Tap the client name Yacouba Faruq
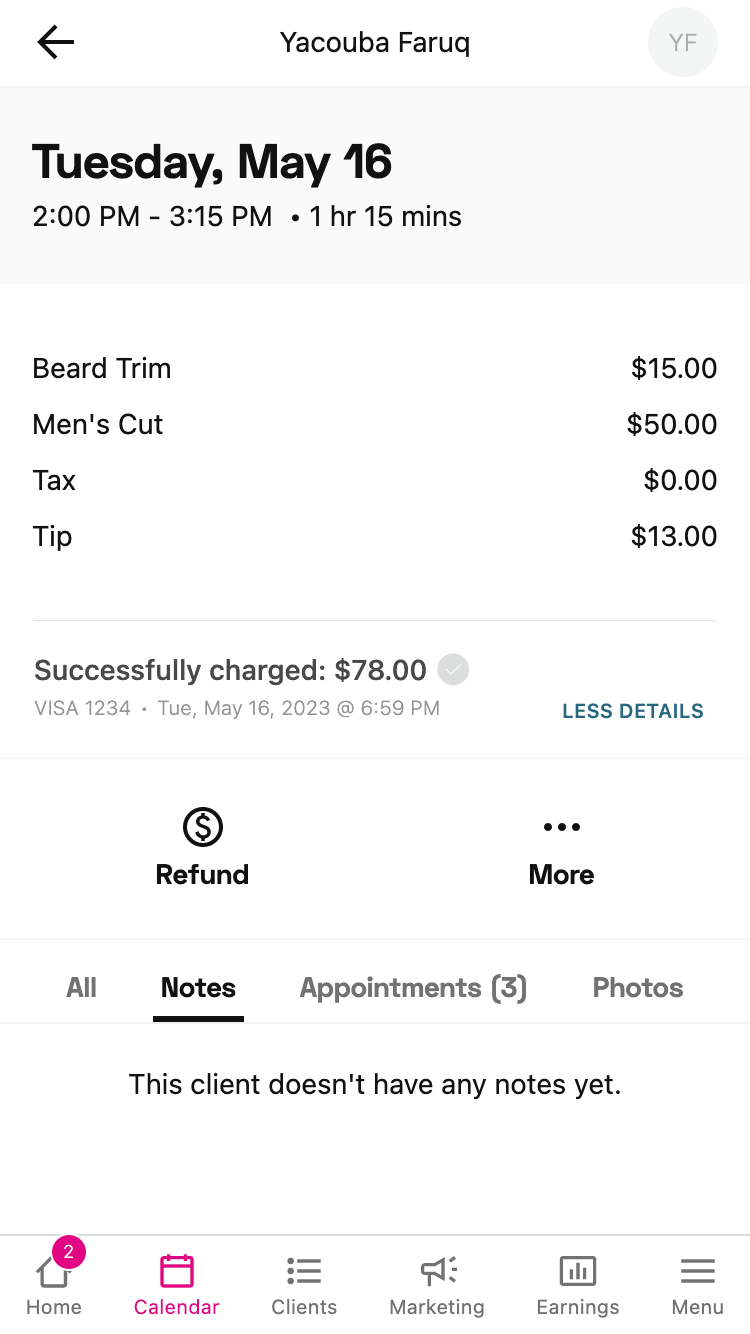The width and height of the screenshot is (750, 1334). pos(375,42)
